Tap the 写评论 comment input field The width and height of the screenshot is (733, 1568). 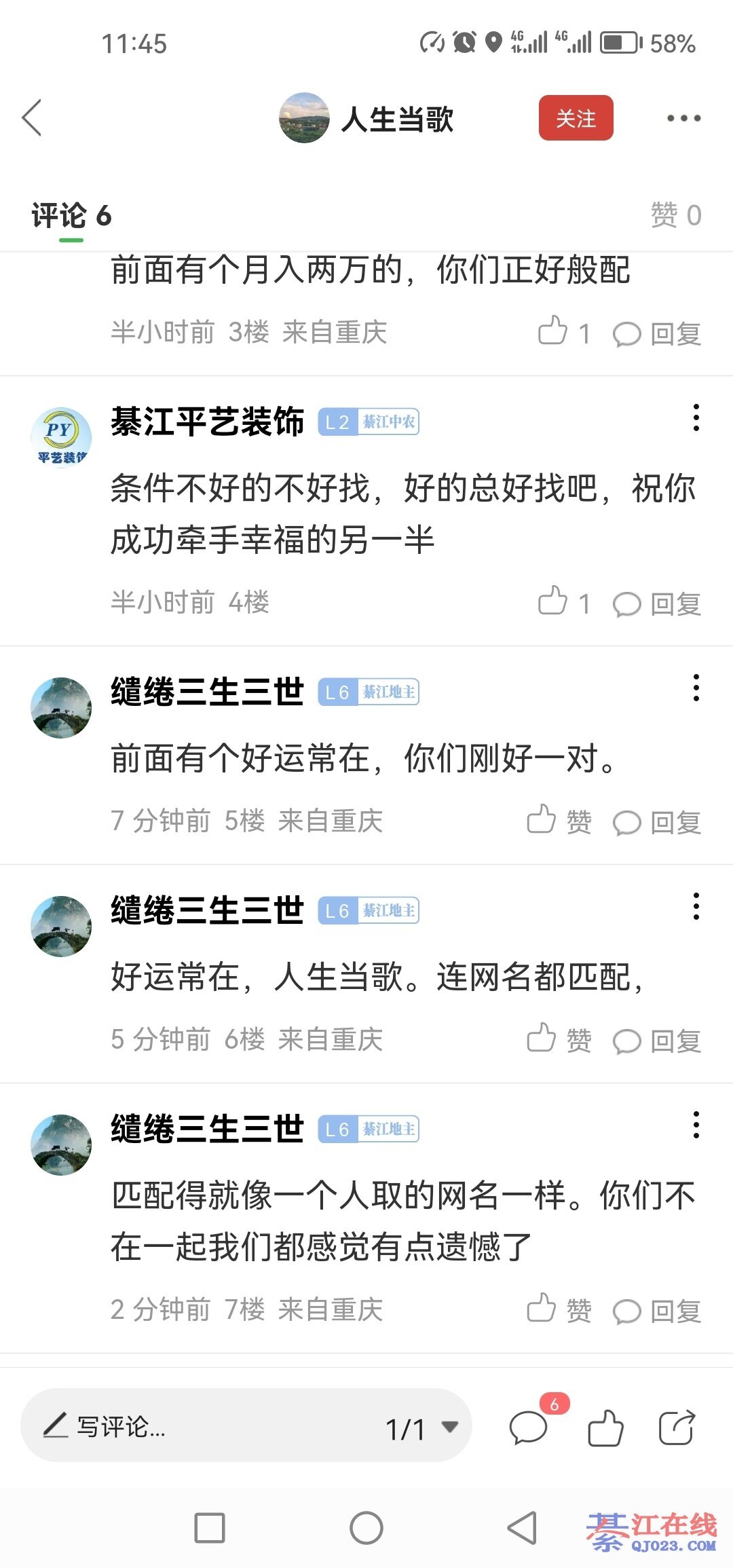pos(204,1426)
